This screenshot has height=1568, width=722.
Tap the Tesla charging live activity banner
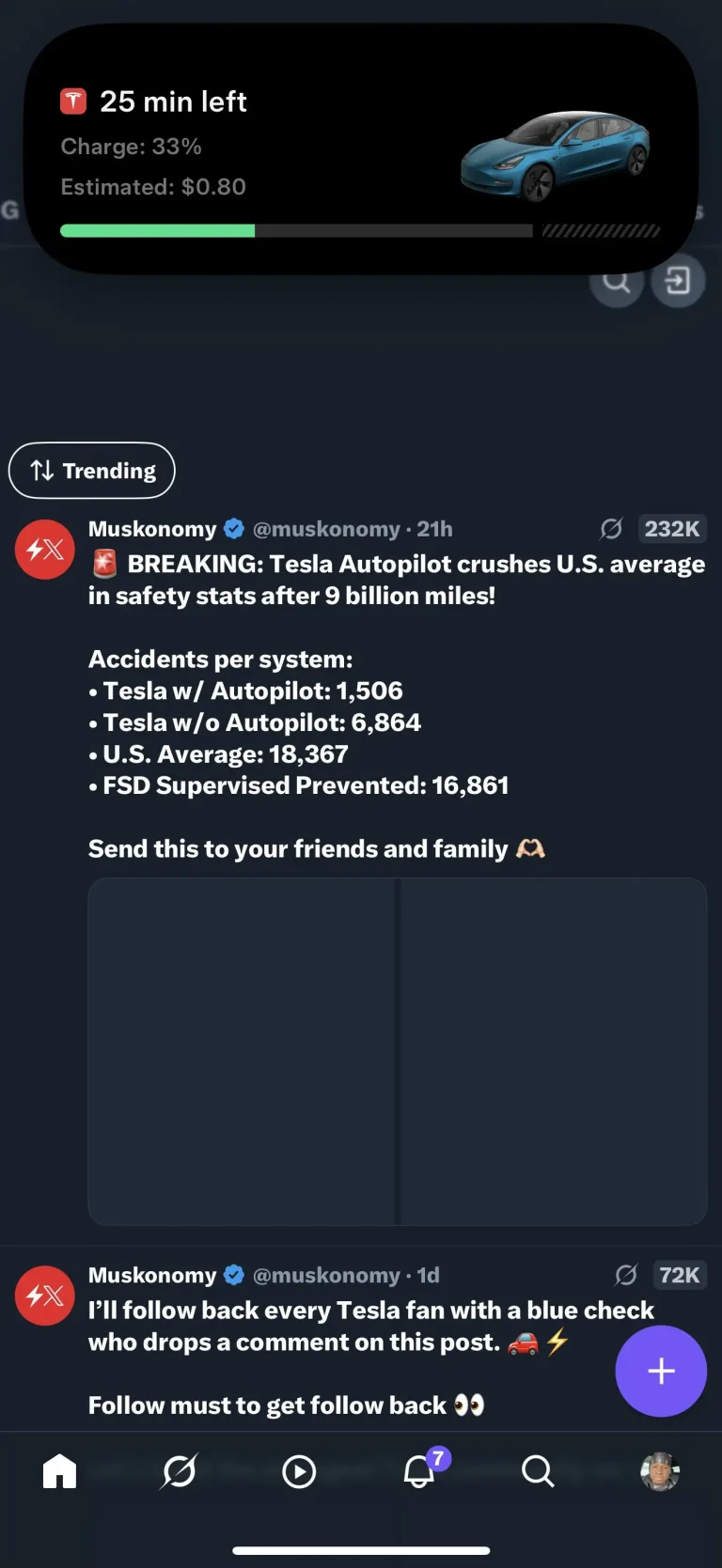point(361,148)
